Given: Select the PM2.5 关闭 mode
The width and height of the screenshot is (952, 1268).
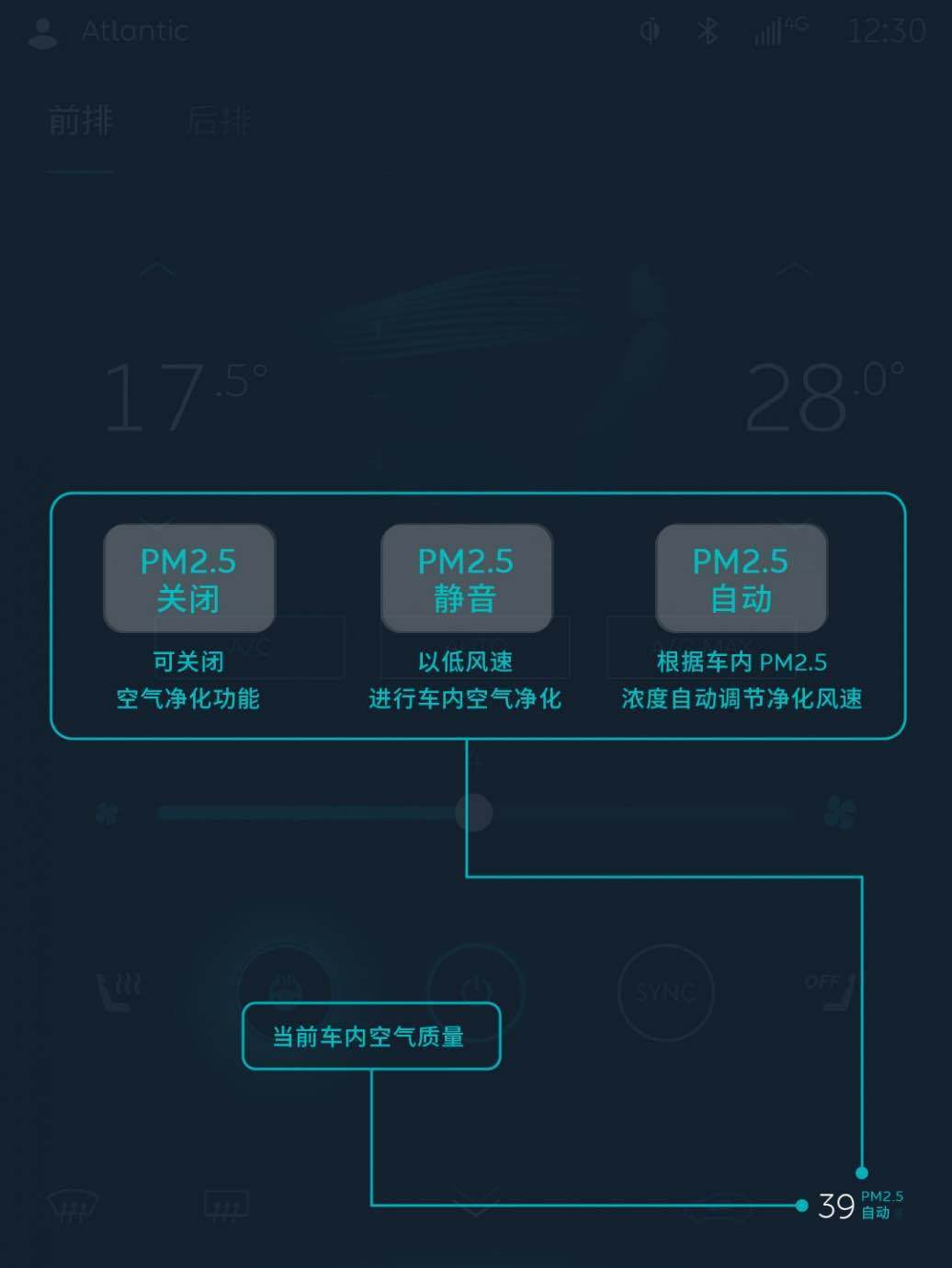Looking at the screenshot, I should 188,578.
